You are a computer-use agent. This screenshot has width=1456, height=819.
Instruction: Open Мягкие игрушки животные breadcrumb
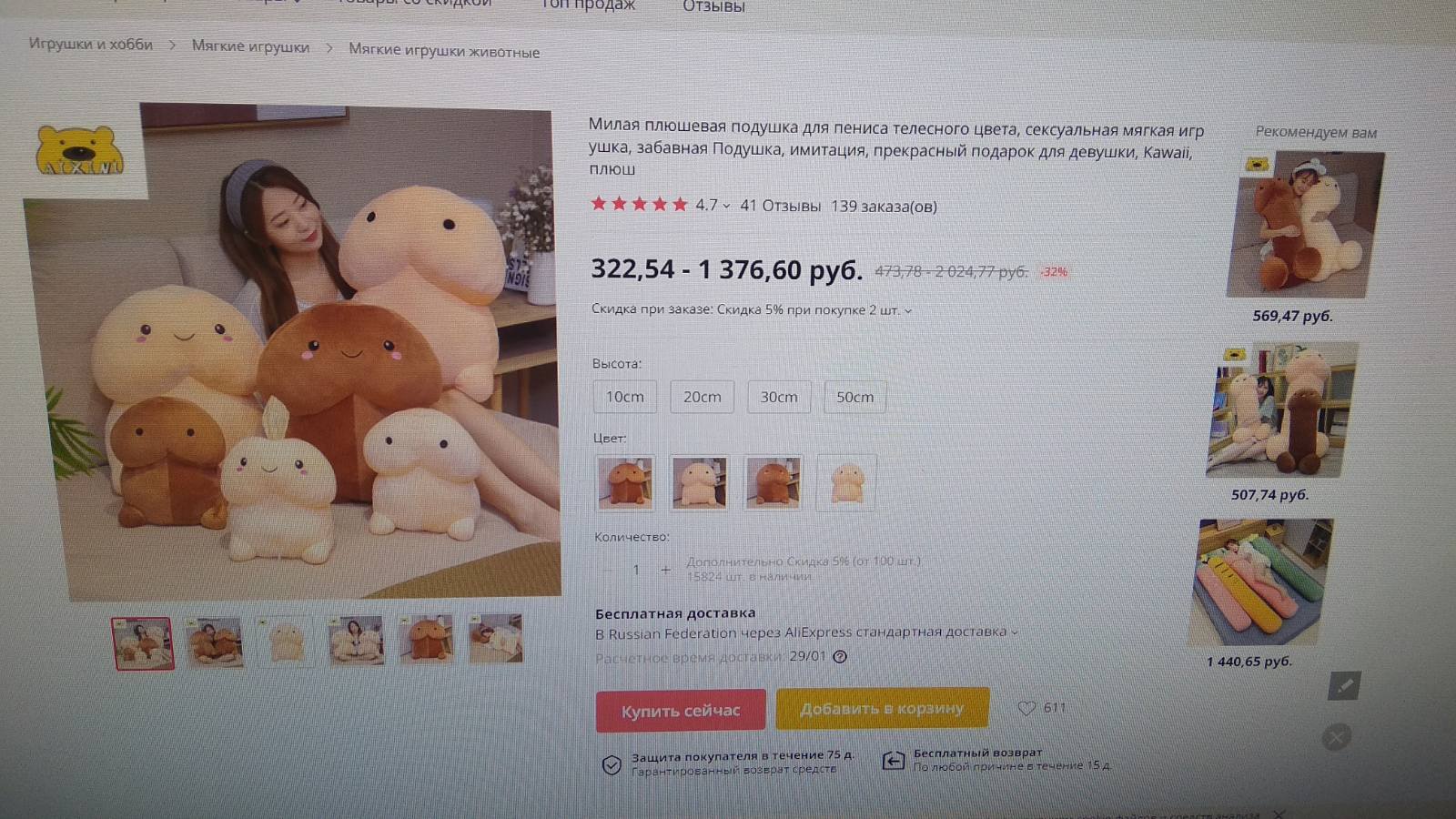tap(444, 51)
